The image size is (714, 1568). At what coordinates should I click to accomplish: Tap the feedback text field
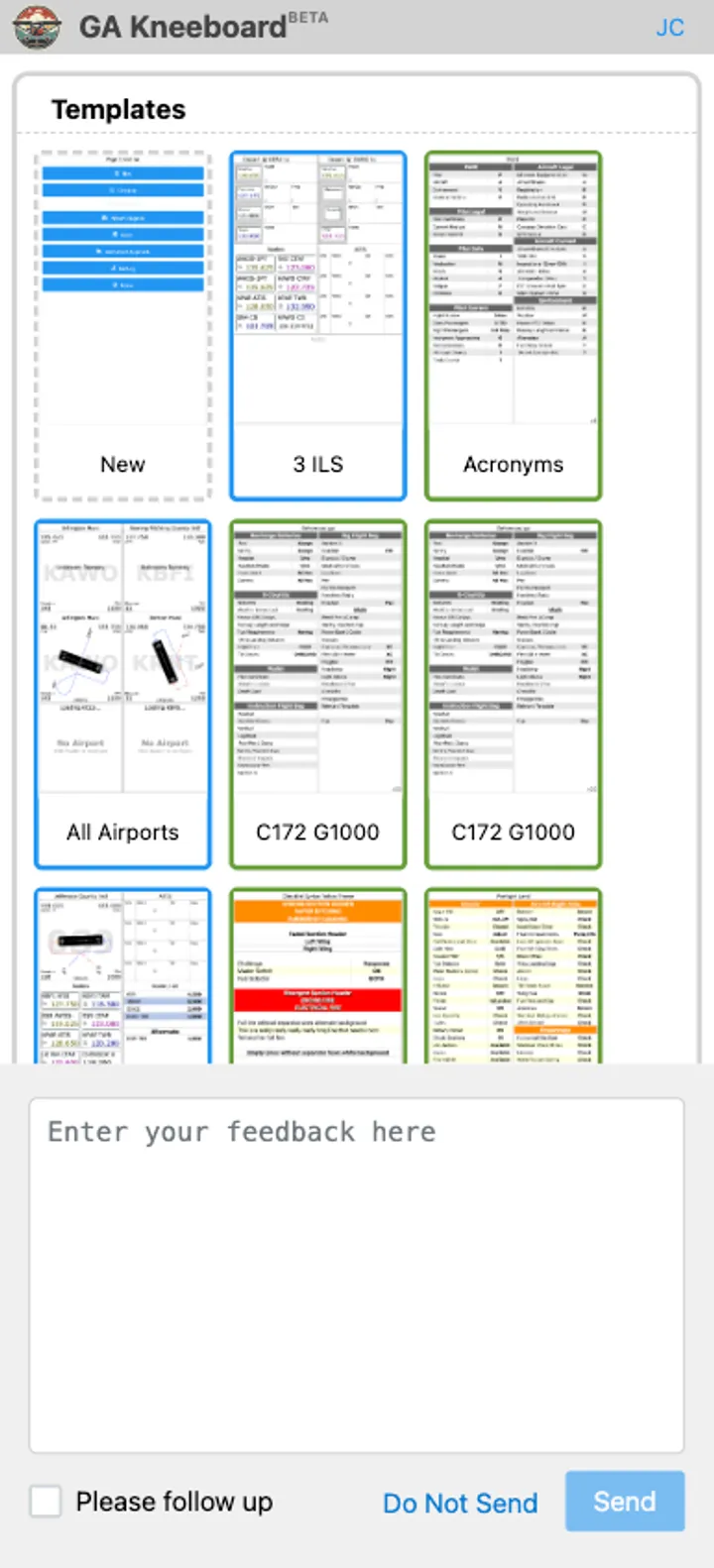click(x=356, y=1274)
